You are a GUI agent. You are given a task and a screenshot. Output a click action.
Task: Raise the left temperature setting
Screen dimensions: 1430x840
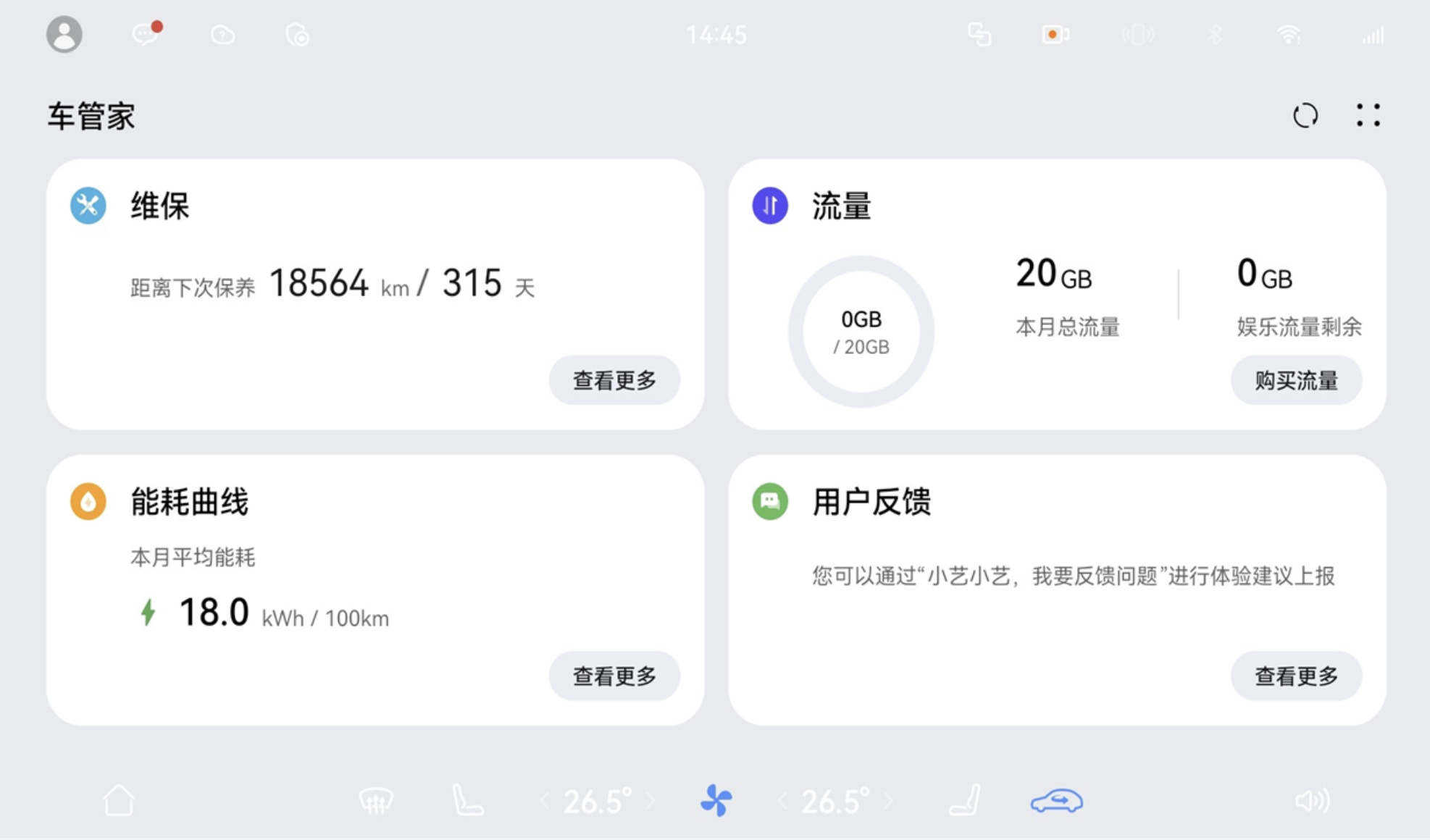(651, 801)
